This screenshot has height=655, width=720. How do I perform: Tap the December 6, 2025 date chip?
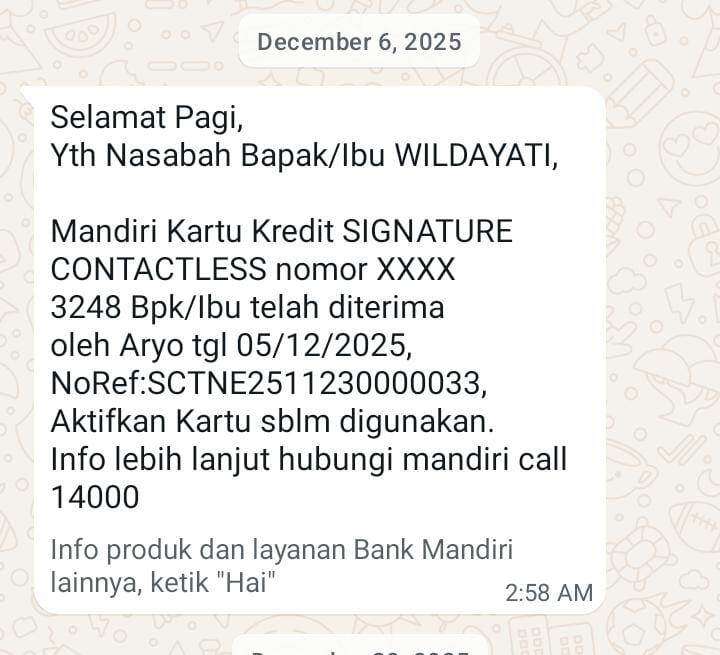pyautogui.click(x=359, y=42)
